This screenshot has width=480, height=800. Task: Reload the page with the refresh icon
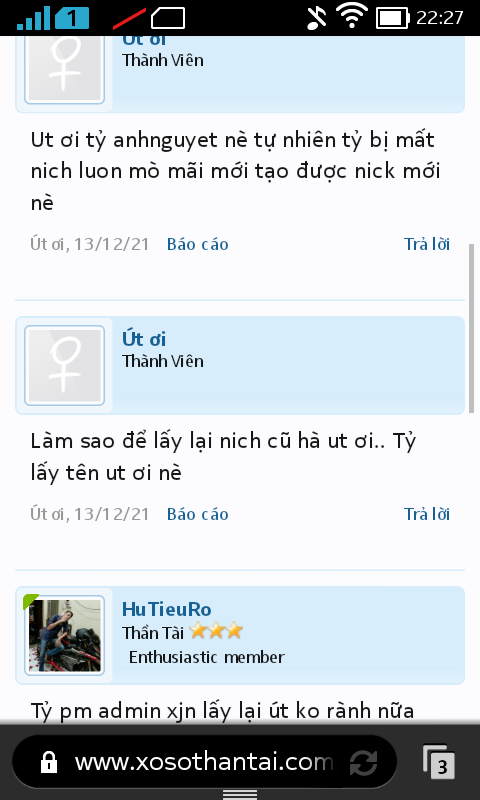pyautogui.click(x=363, y=763)
